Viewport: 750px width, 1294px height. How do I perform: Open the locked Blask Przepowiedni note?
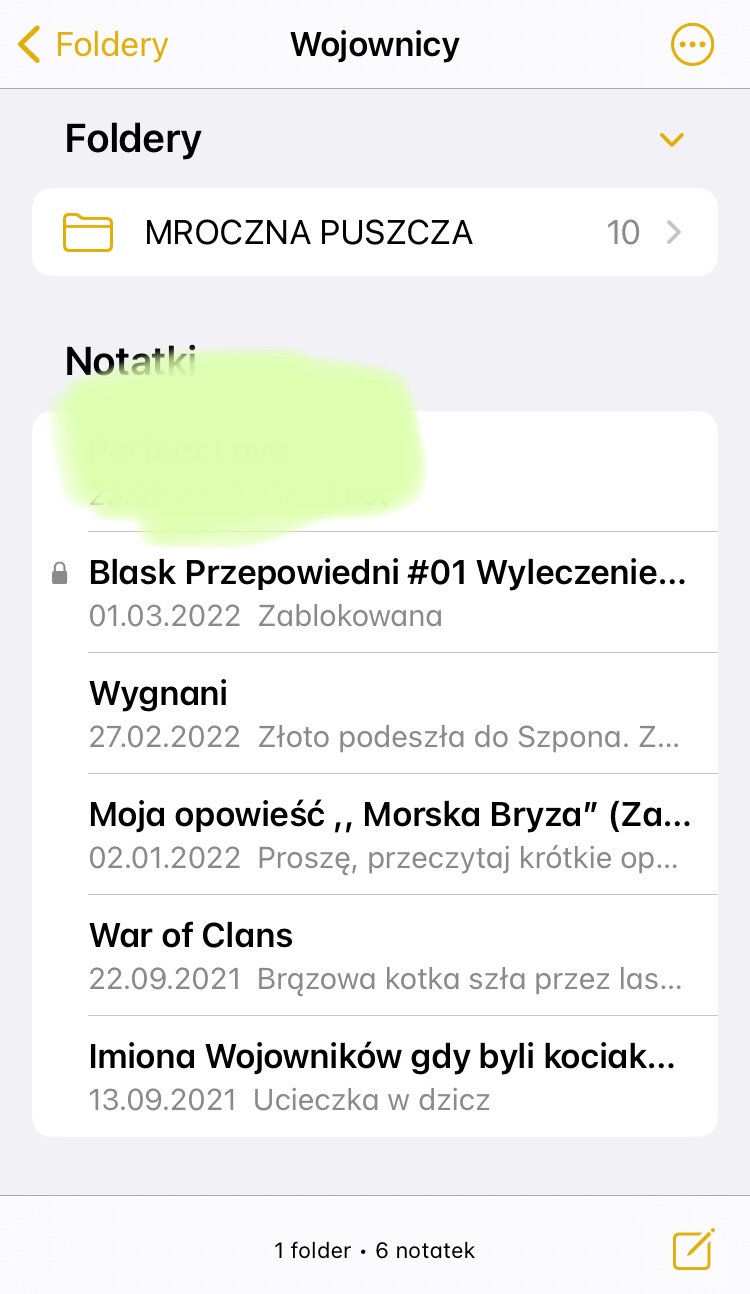tap(388, 592)
